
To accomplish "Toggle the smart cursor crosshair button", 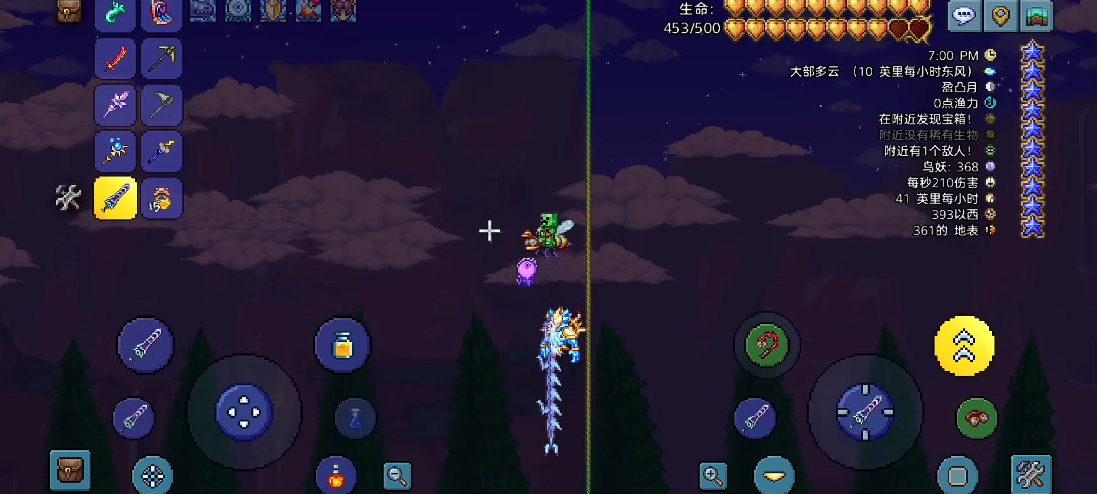I will (x=153, y=476).
